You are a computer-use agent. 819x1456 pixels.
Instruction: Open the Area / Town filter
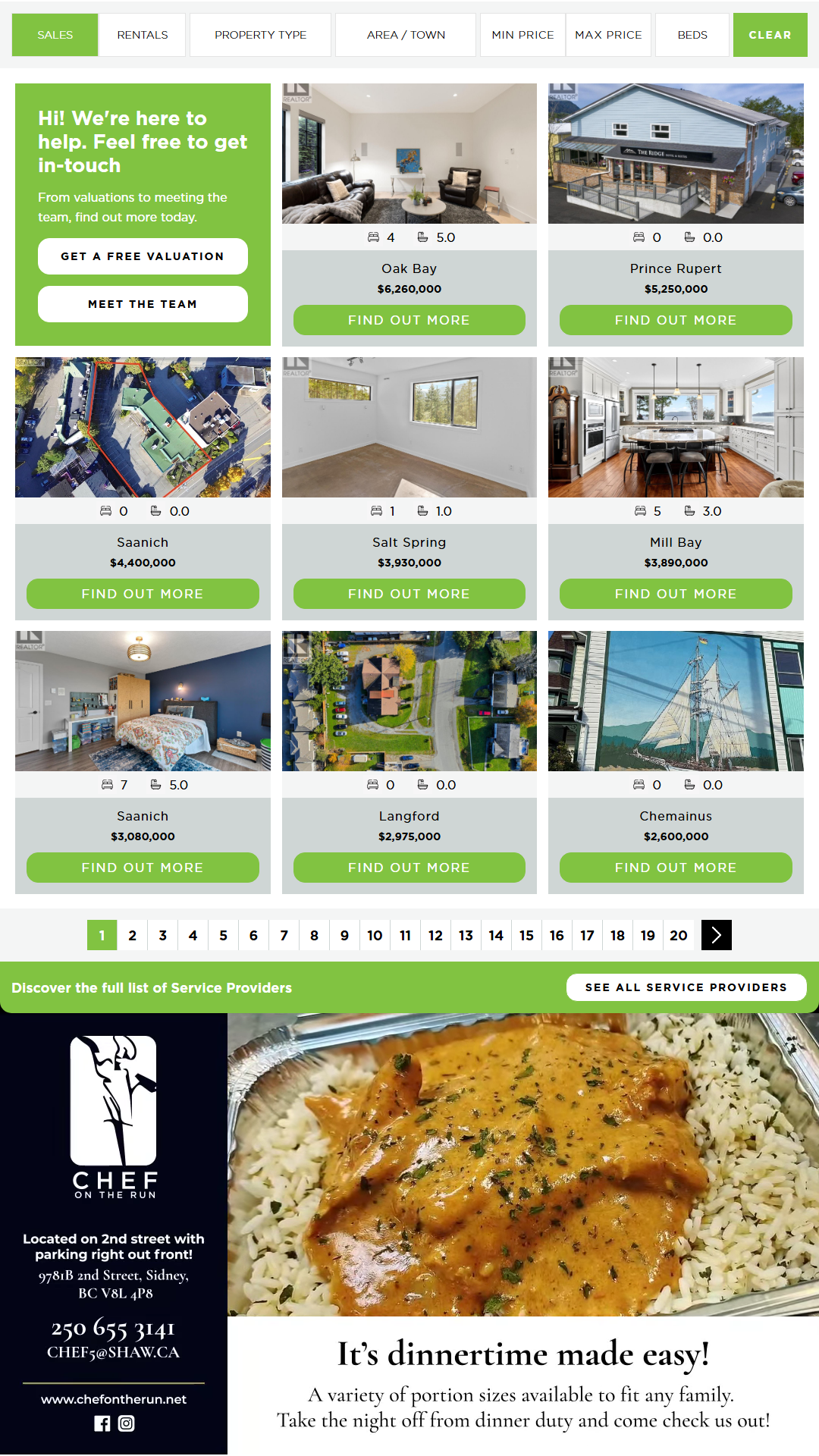coord(406,35)
